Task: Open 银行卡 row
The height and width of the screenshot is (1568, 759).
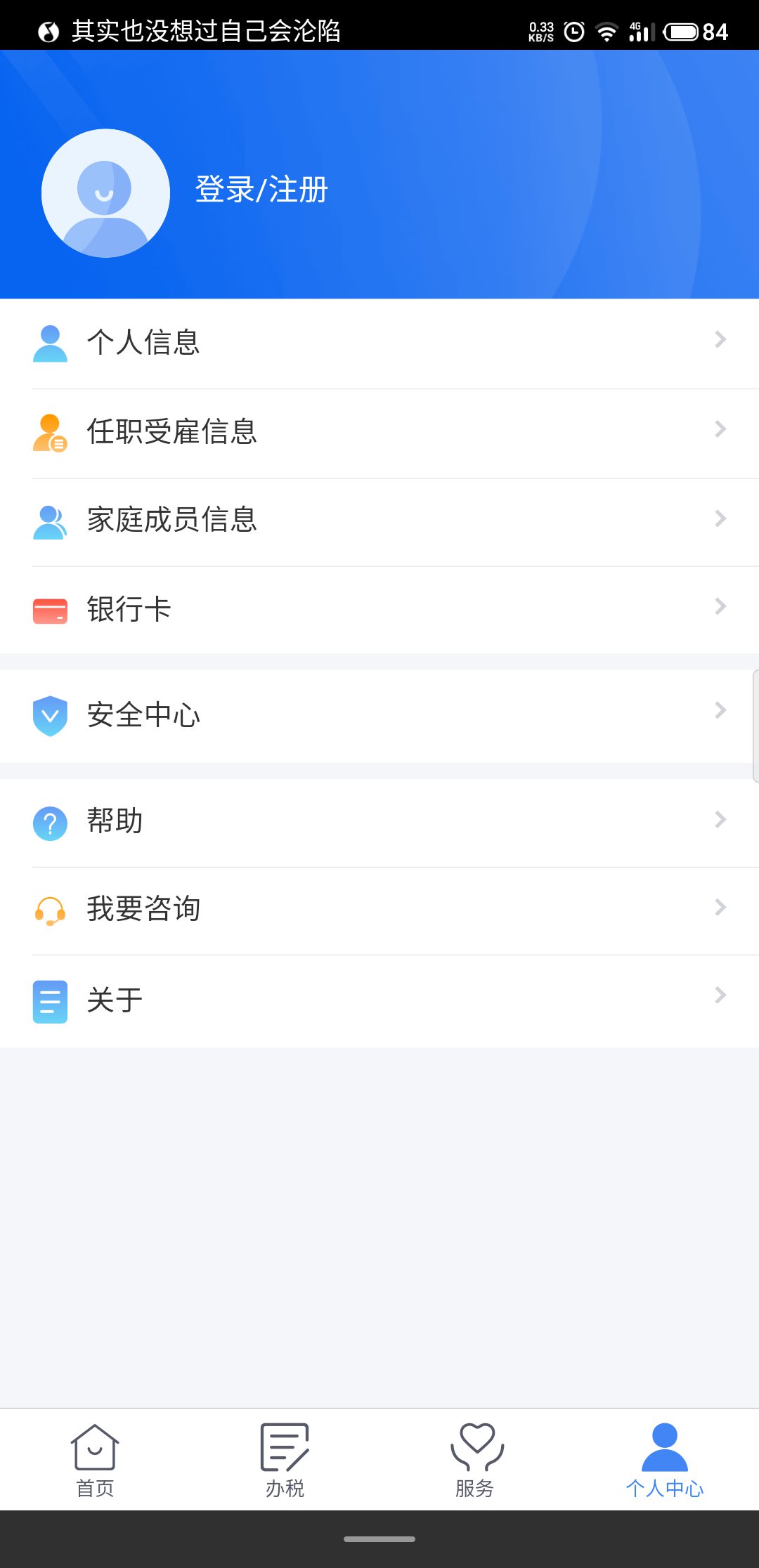Action: (x=379, y=609)
